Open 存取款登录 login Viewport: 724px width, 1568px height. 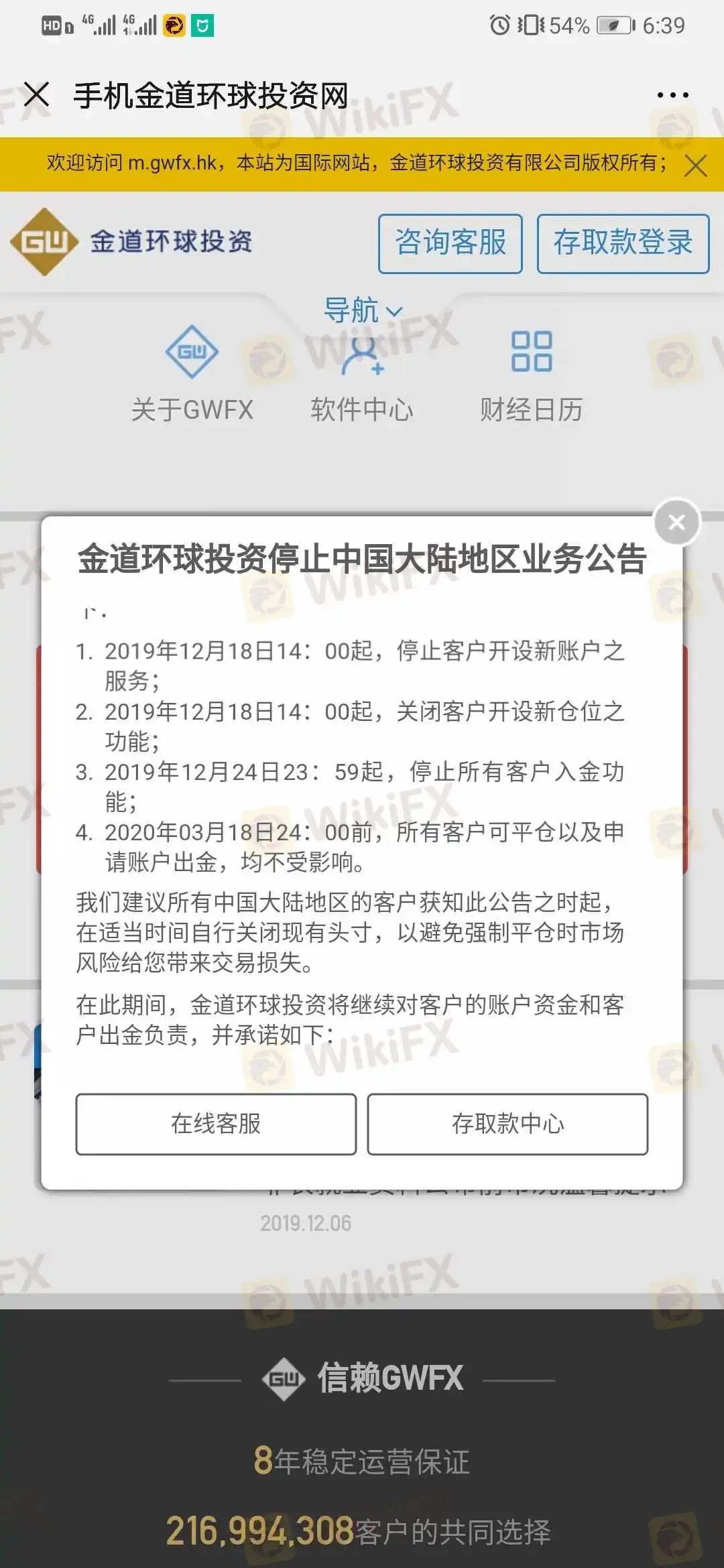pyautogui.click(x=623, y=243)
